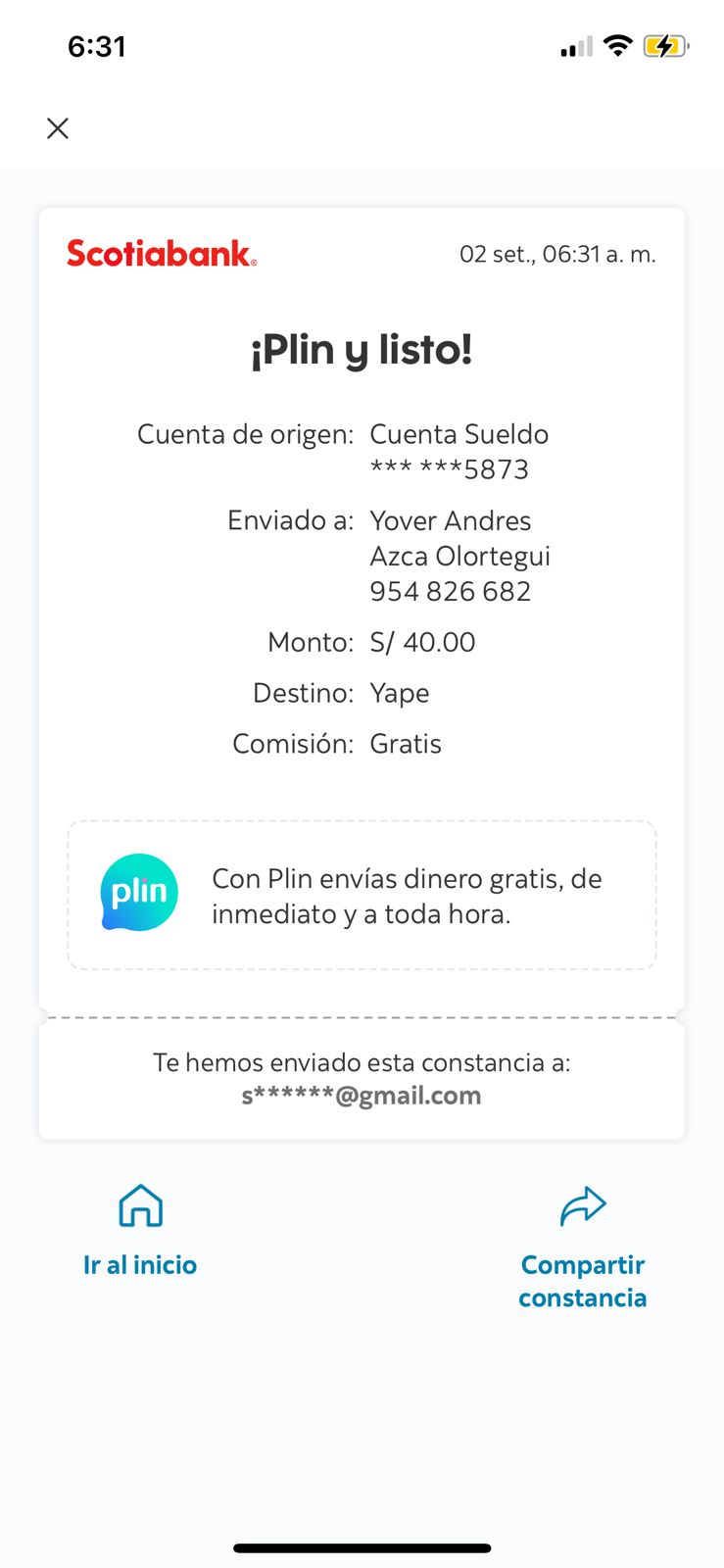Viewport: 724px width, 1568px height.
Task: Close the Plin transfer receipt
Action: pyautogui.click(x=58, y=128)
